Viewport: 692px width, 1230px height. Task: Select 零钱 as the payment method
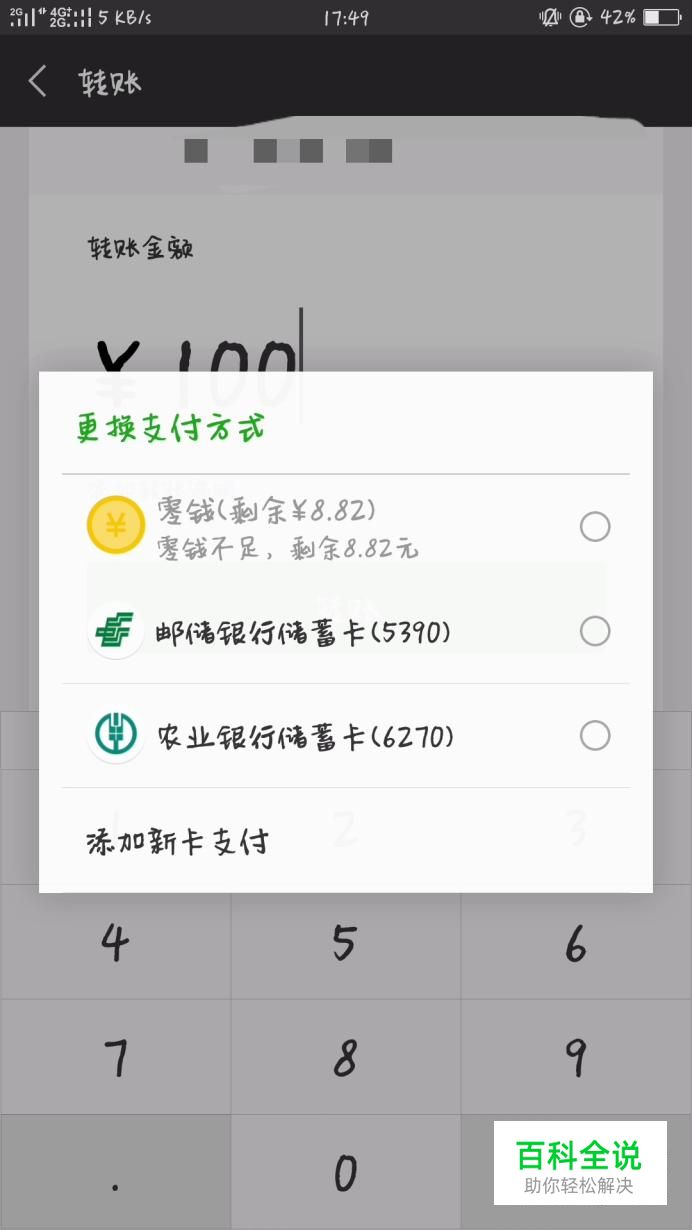click(594, 527)
